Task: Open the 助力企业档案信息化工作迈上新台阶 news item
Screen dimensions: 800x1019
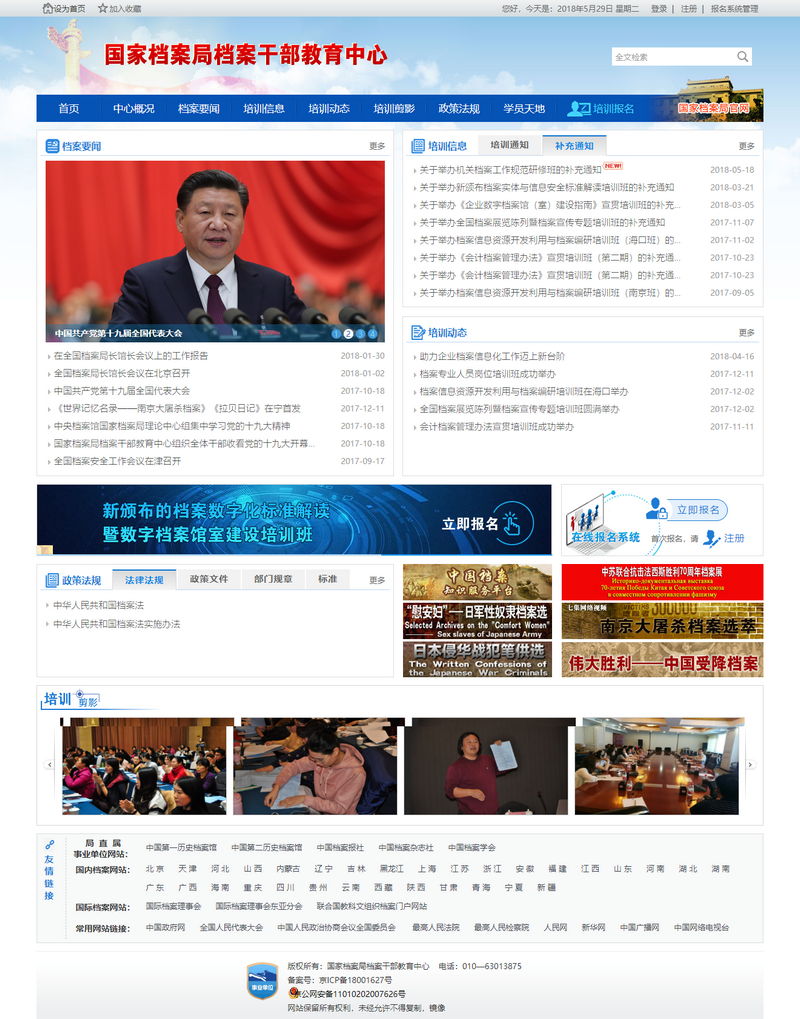Action: (x=491, y=356)
